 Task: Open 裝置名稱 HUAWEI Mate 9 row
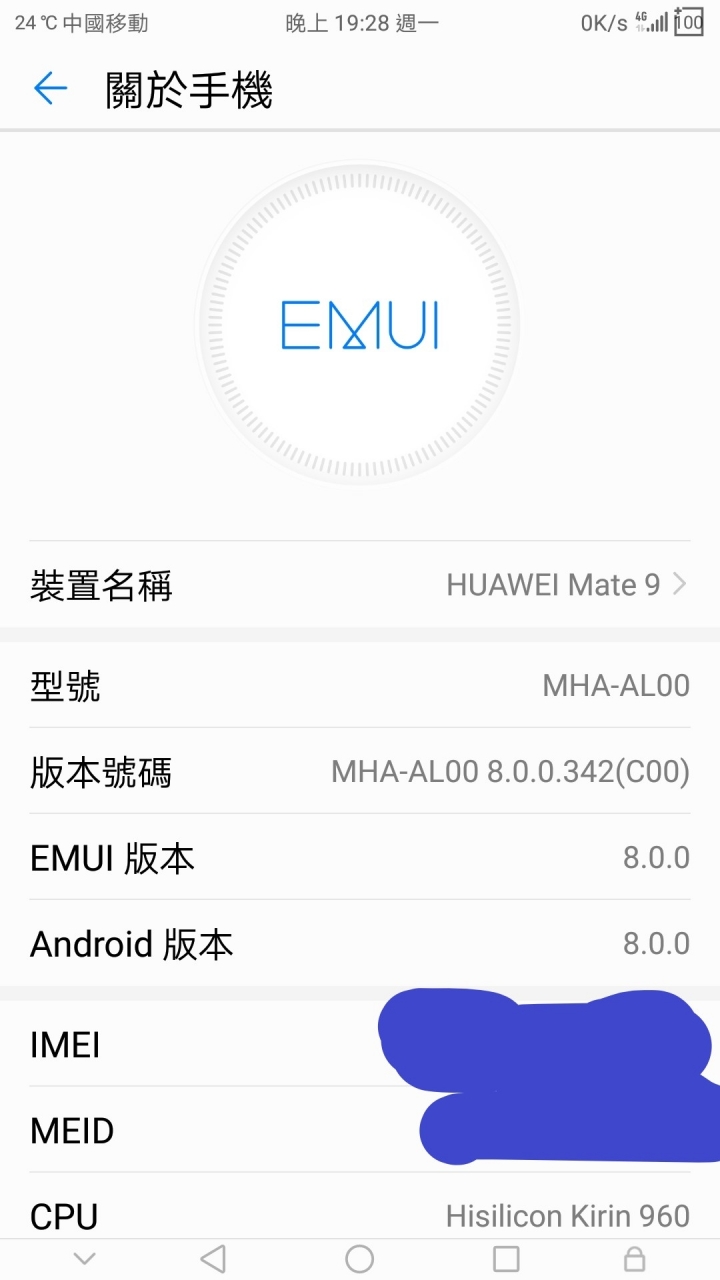click(360, 585)
